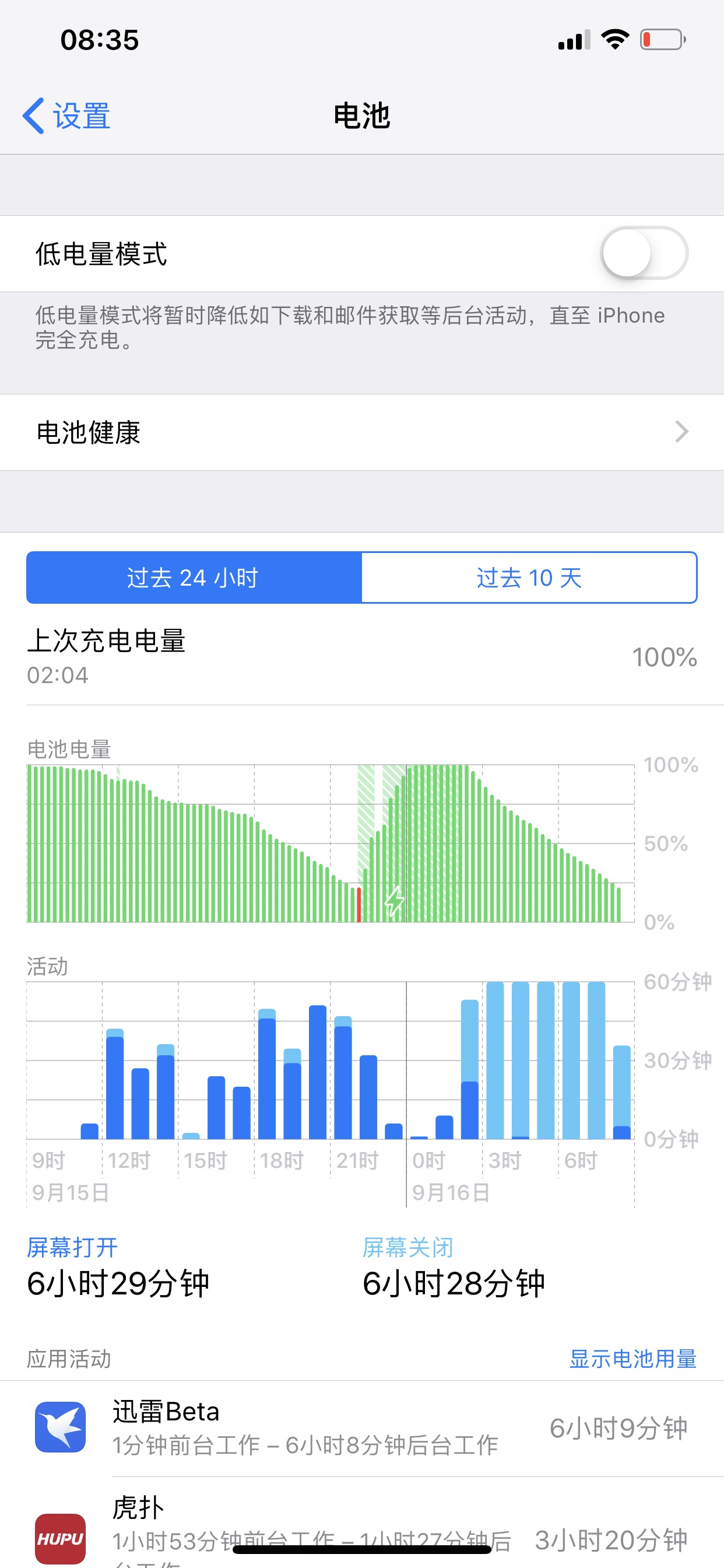Open 迅雷Beta app activity row
This screenshot has width=724, height=1568.
click(x=362, y=1428)
